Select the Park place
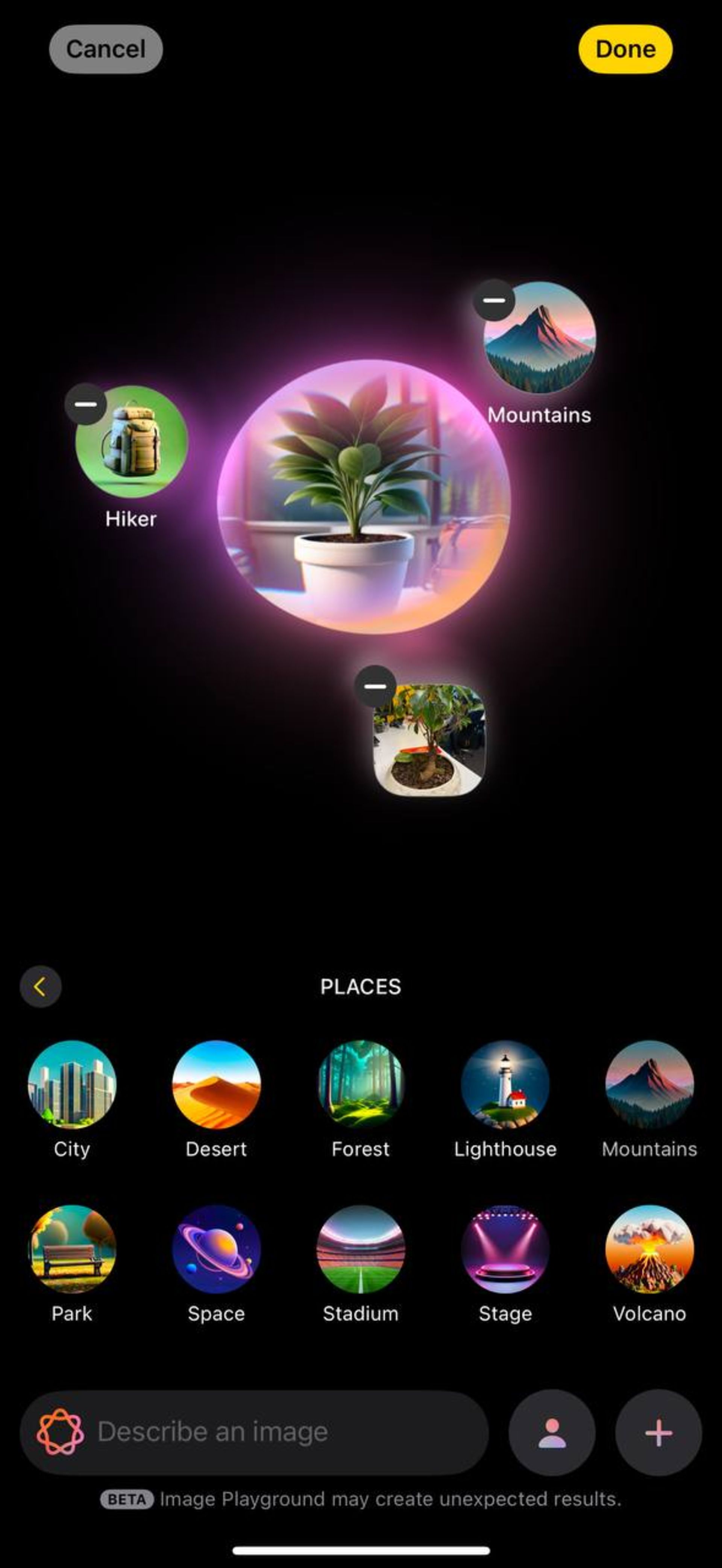This screenshot has width=722, height=1568. click(x=72, y=1249)
